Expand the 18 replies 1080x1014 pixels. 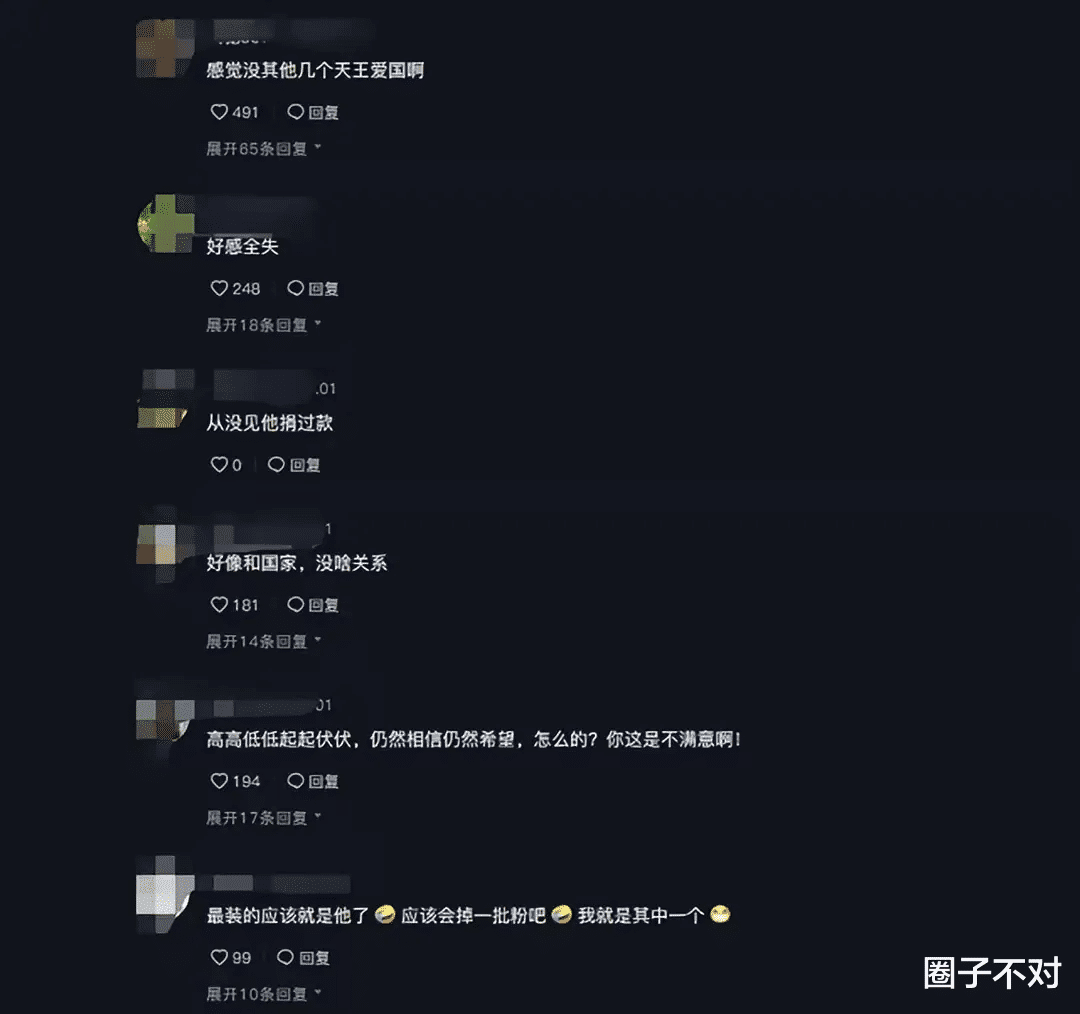pyautogui.click(x=263, y=325)
